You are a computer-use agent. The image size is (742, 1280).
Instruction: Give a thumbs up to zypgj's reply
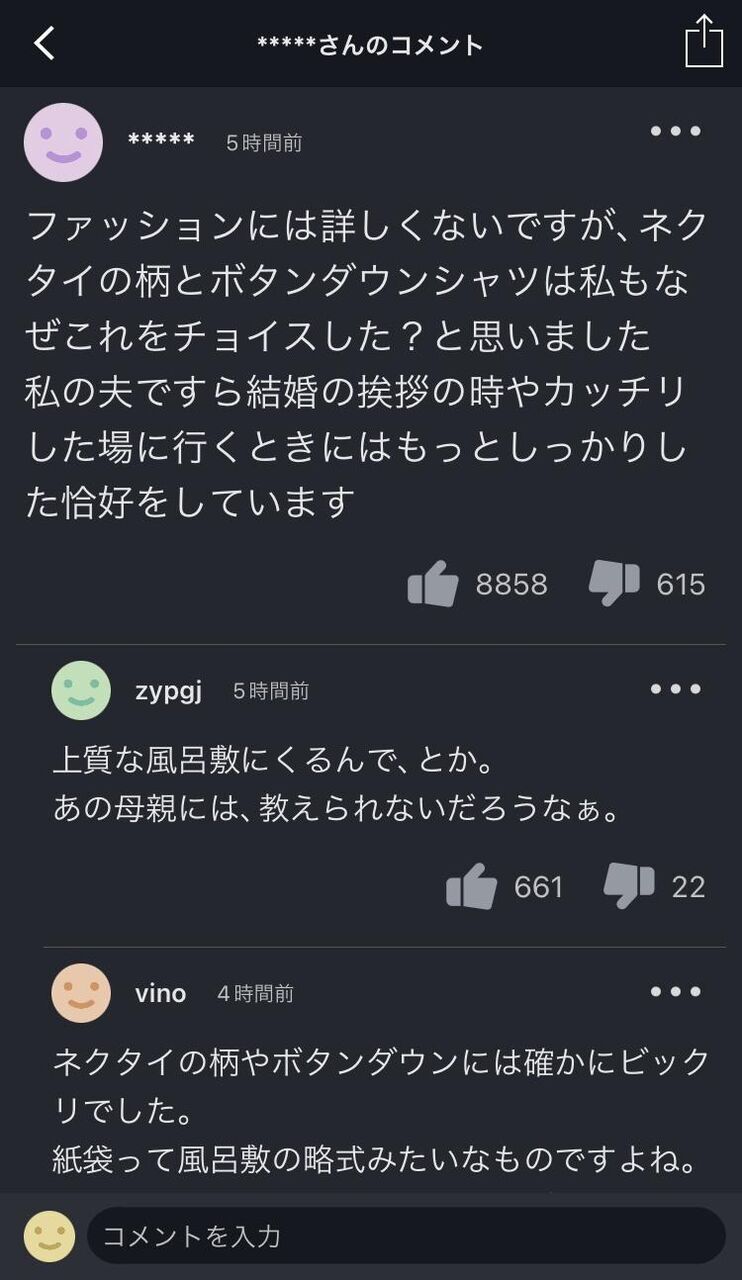[x=471, y=886]
